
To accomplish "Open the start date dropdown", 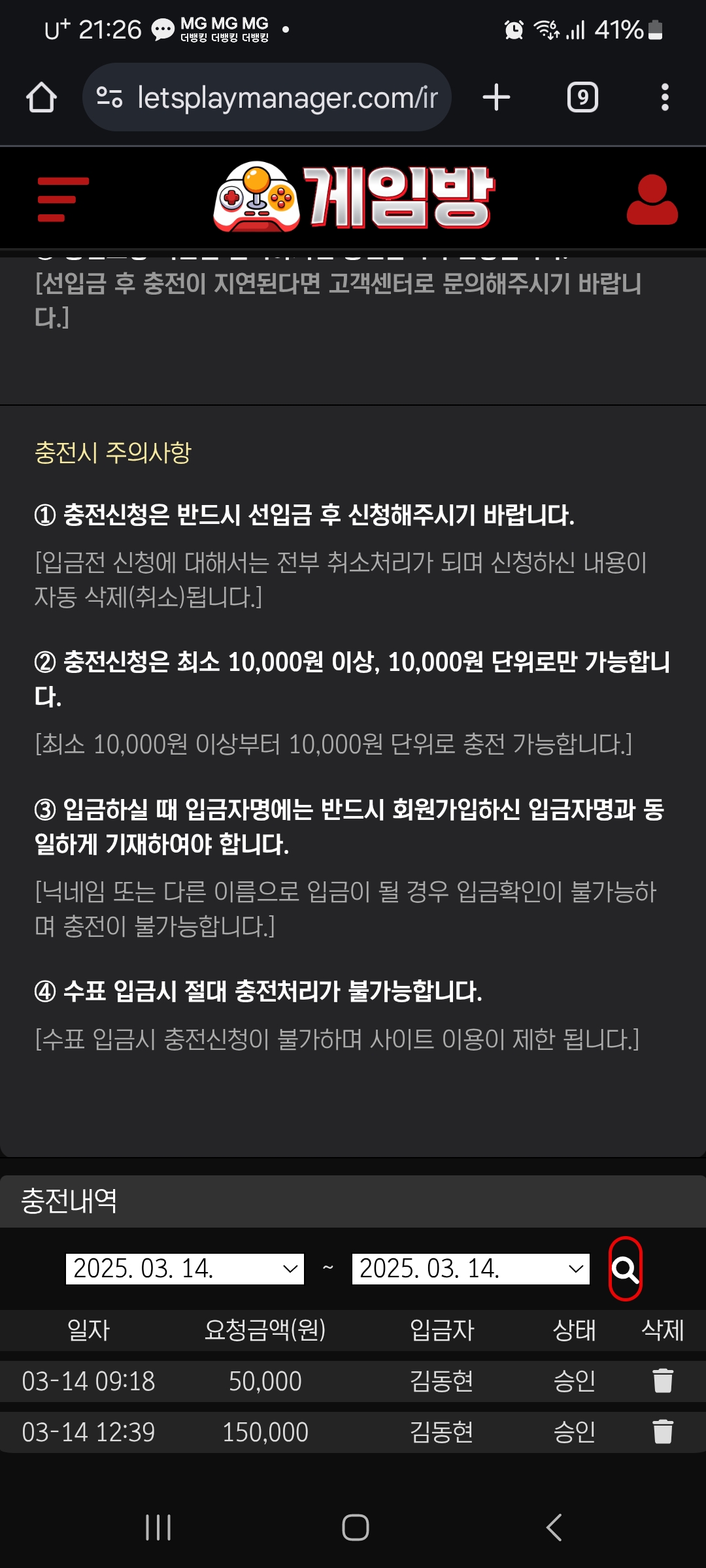I will coord(185,1269).
